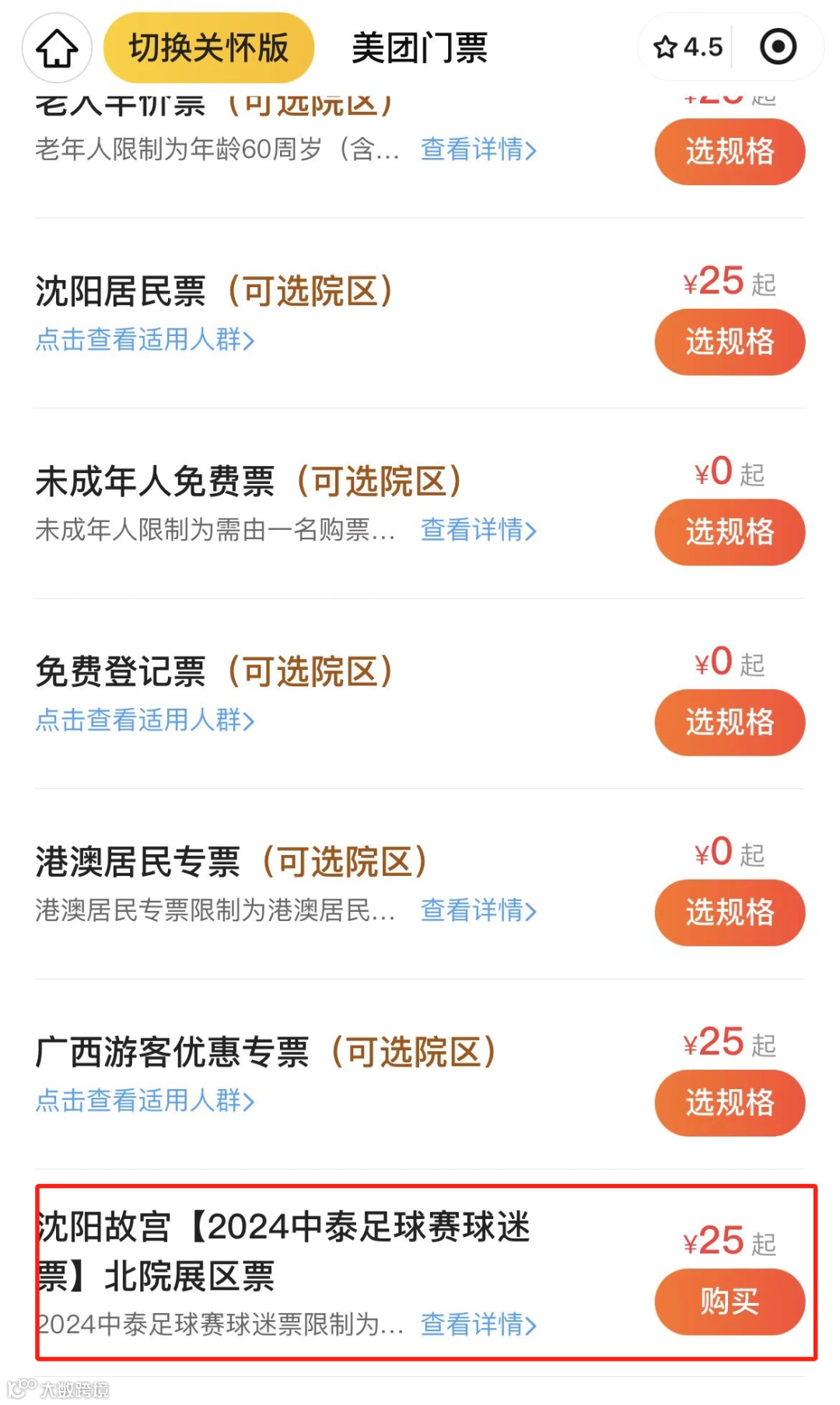Open the 4.5 star rating button
Viewport: 840px width, 1405px height.
tap(688, 47)
